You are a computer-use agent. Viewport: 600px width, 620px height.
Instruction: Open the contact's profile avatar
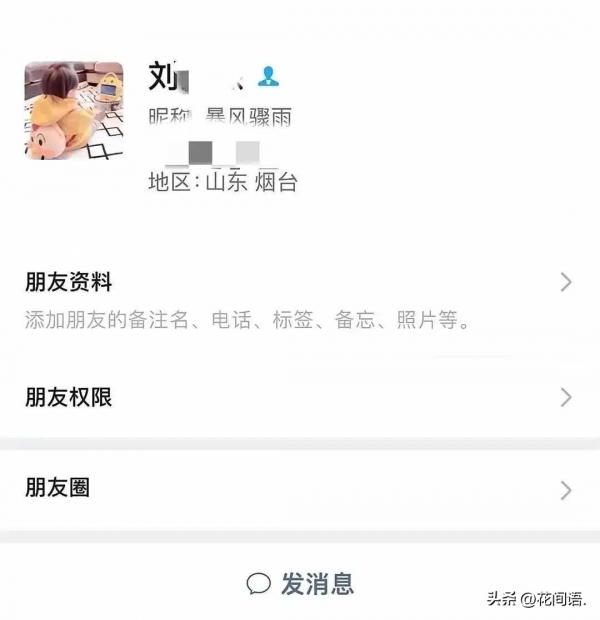pos(73,111)
